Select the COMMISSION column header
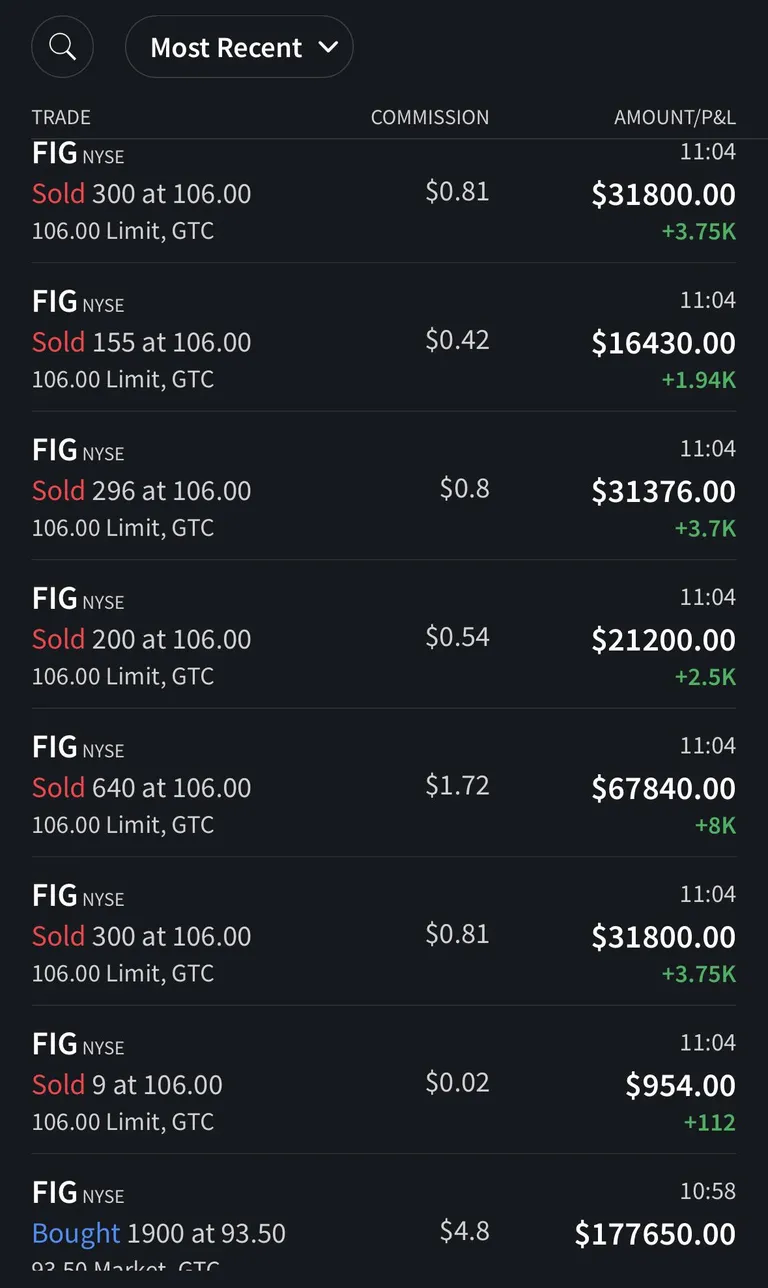This screenshot has width=768, height=1288. coord(429,117)
